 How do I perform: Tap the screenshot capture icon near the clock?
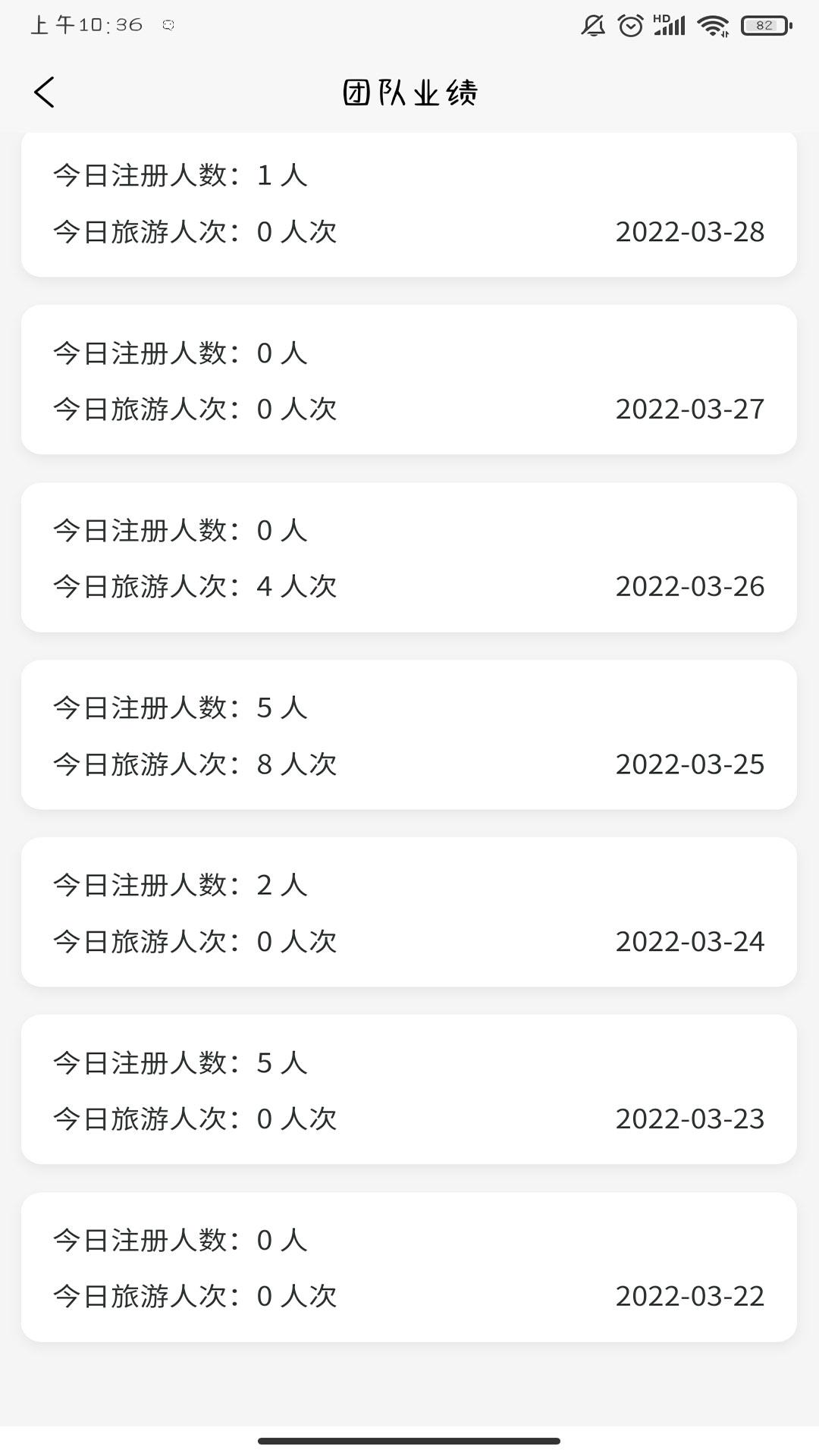coord(170,25)
